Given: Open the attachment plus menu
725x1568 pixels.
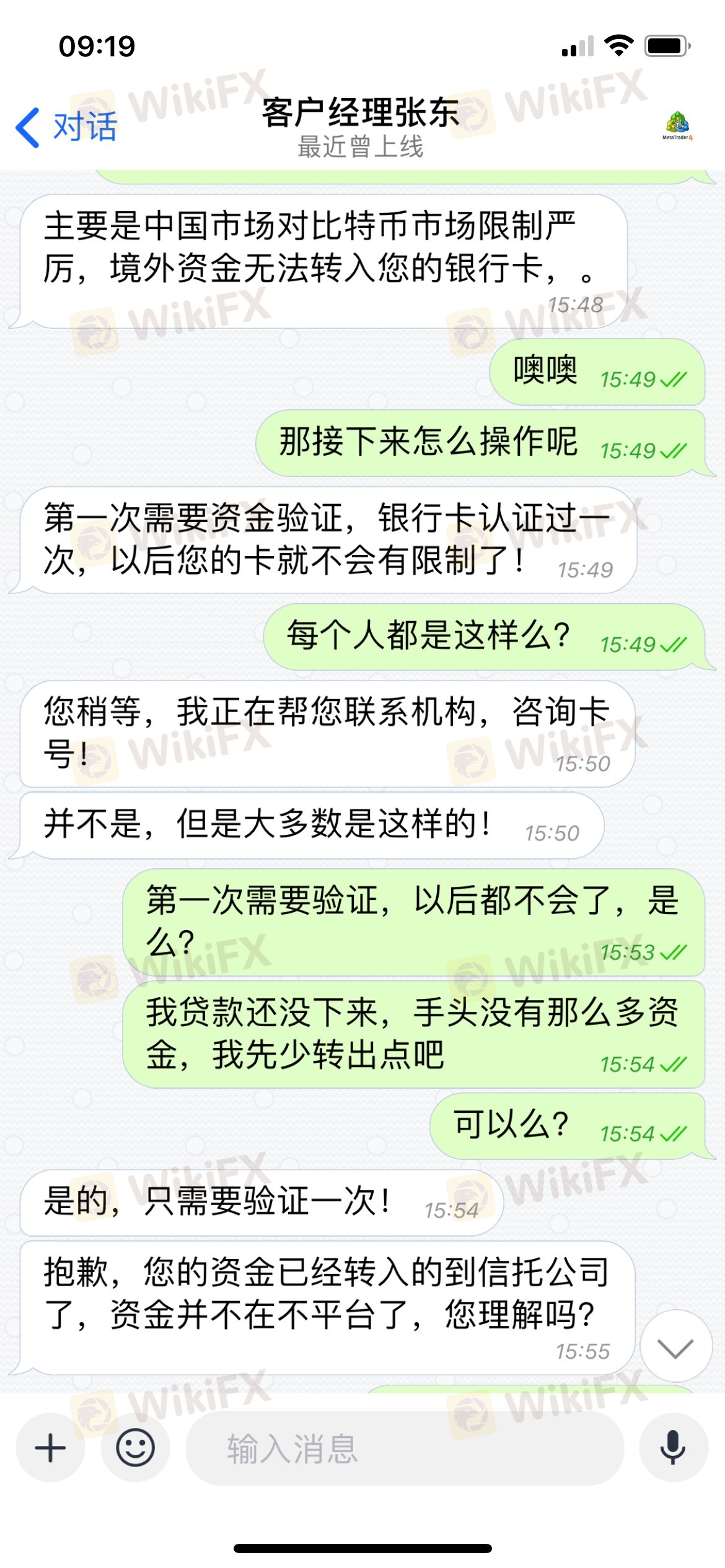Looking at the screenshot, I should (50, 1448).
